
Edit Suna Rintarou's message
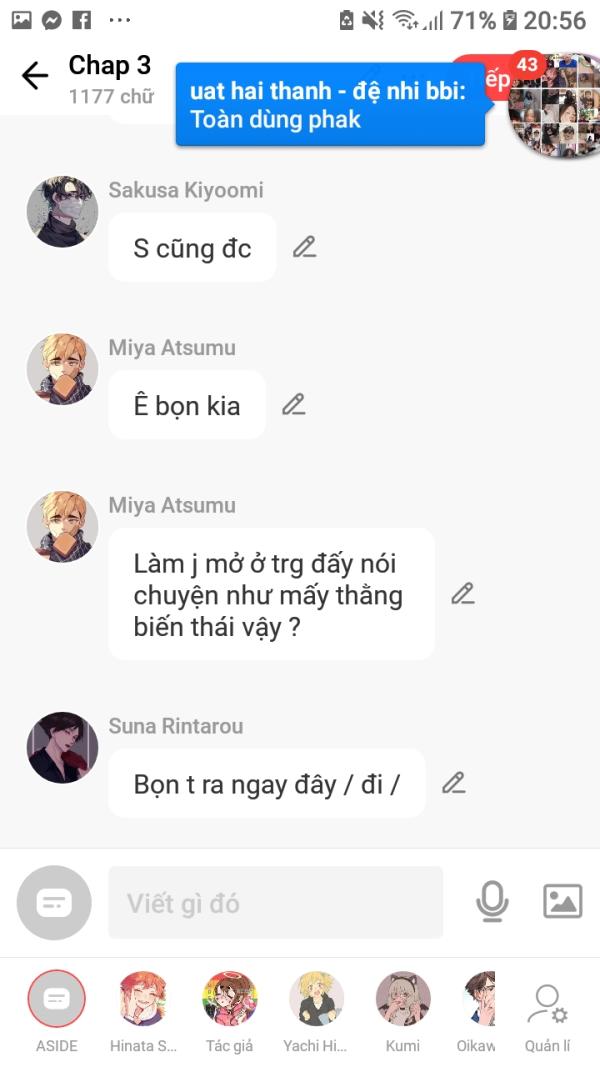tap(454, 783)
